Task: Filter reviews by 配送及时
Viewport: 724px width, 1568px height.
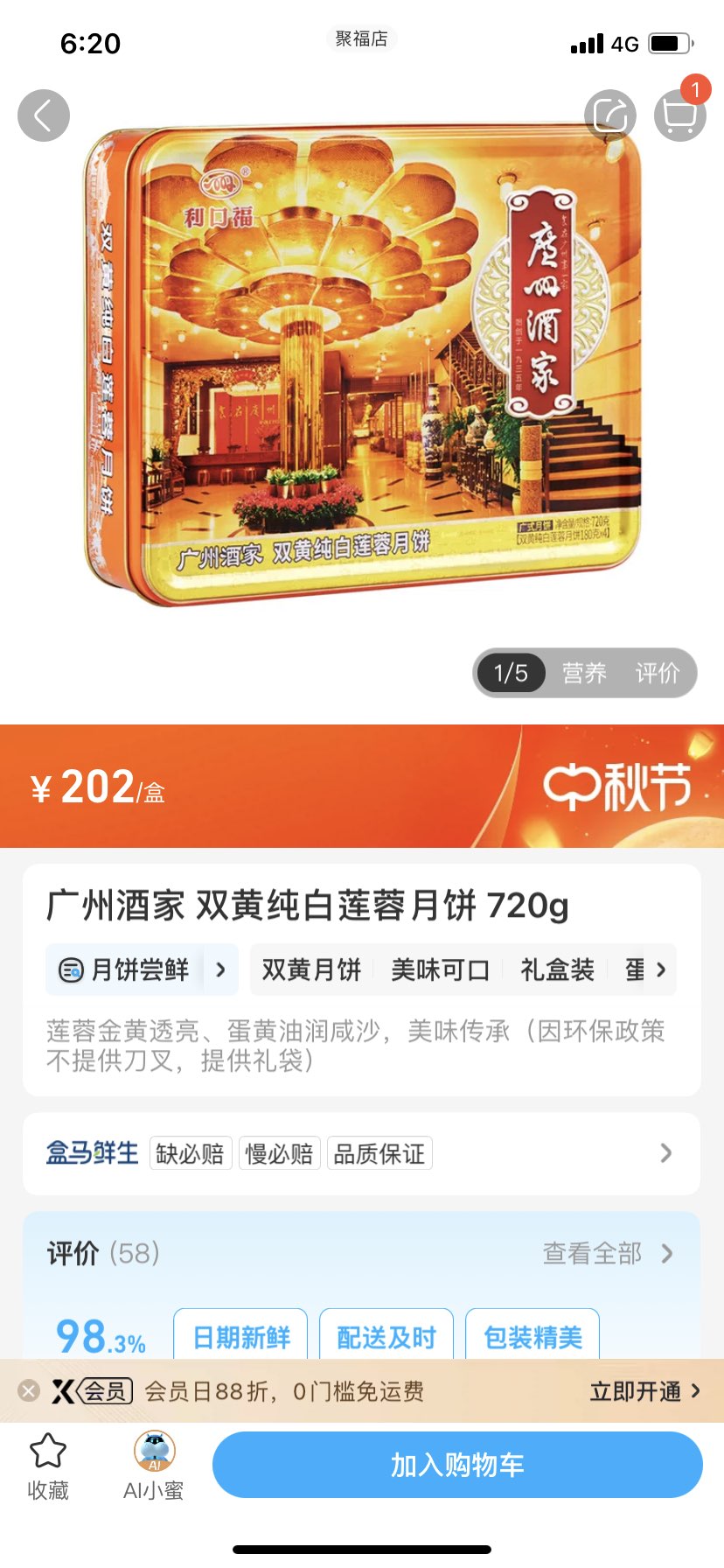Action: (386, 1337)
